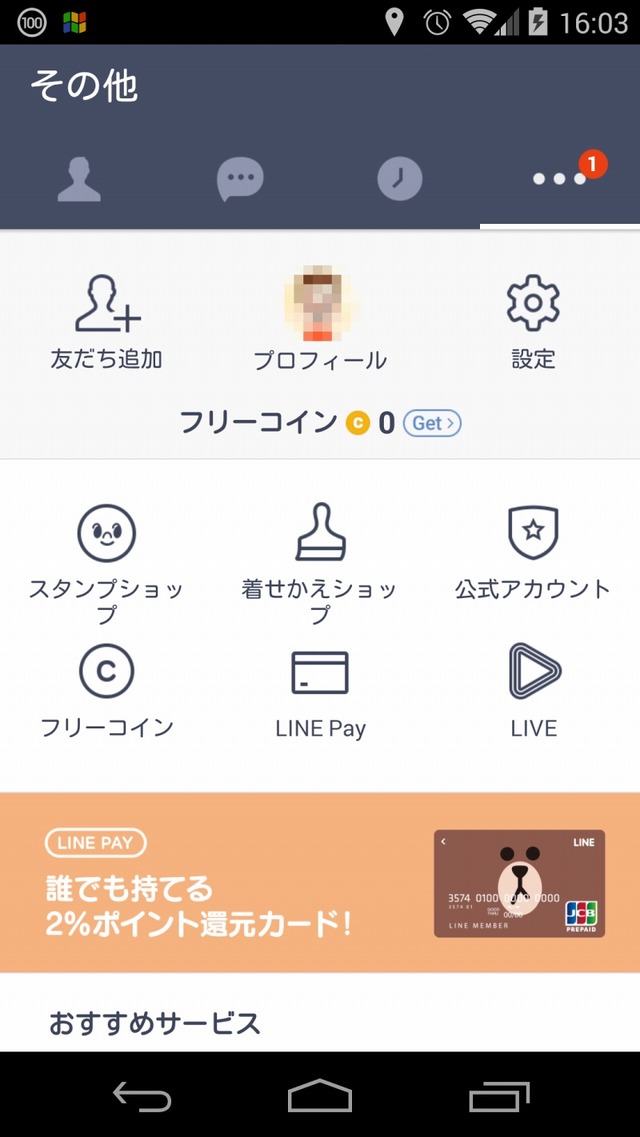This screenshot has height=1137, width=640.
Task: Tap the Get free coins button
Action: click(432, 423)
